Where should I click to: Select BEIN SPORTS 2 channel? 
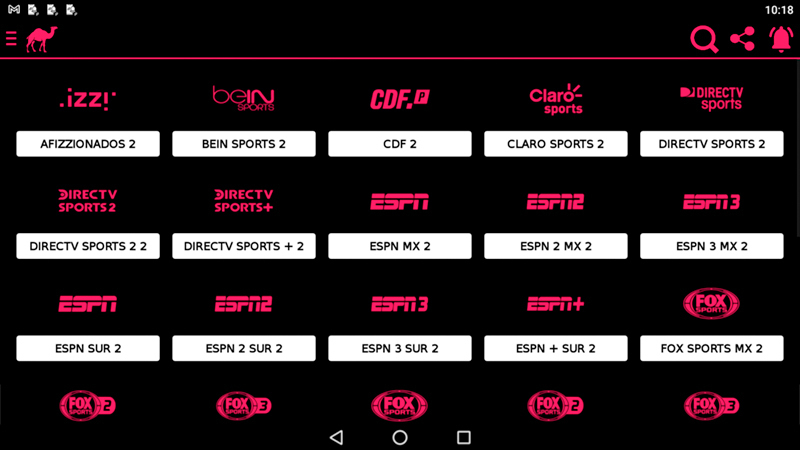coord(244,144)
